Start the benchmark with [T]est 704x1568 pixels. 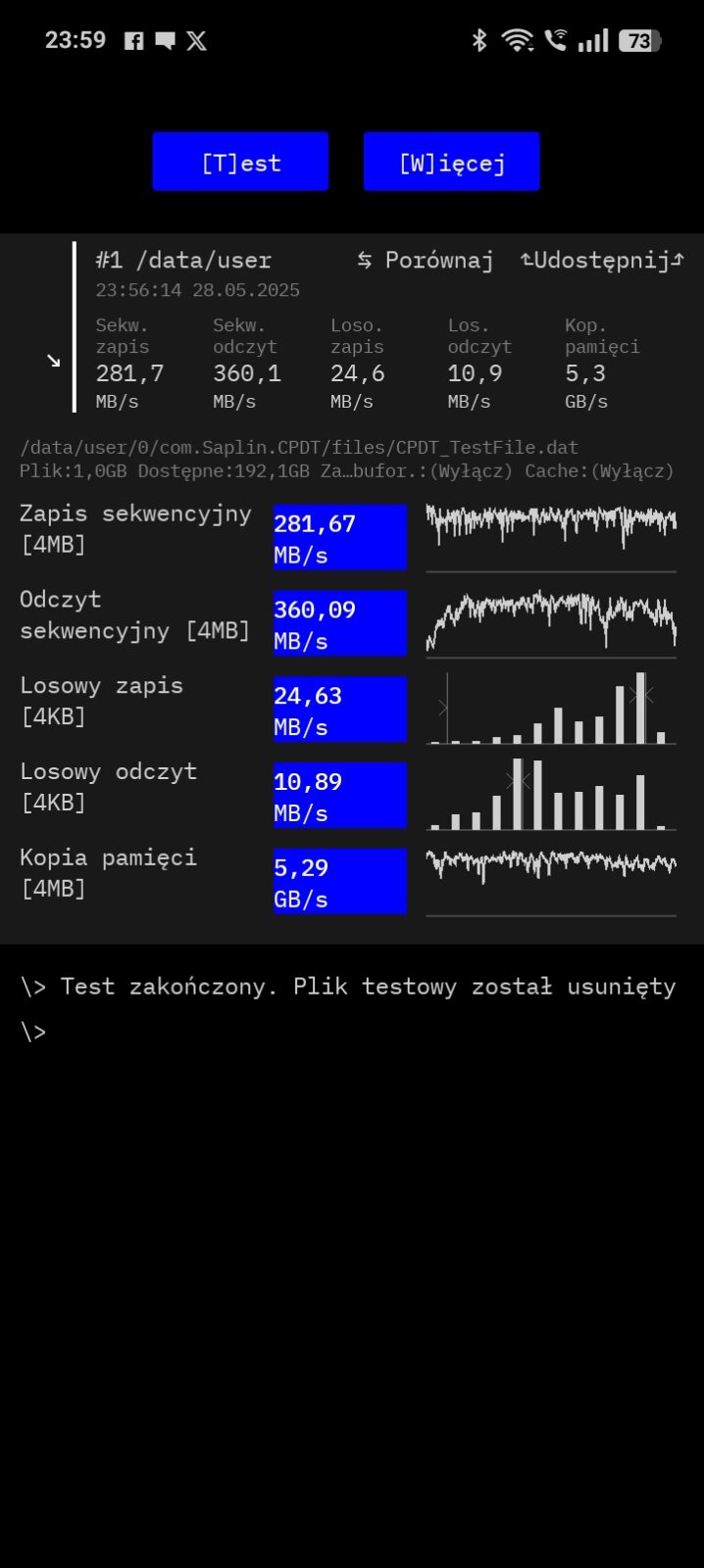(x=240, y=162)
